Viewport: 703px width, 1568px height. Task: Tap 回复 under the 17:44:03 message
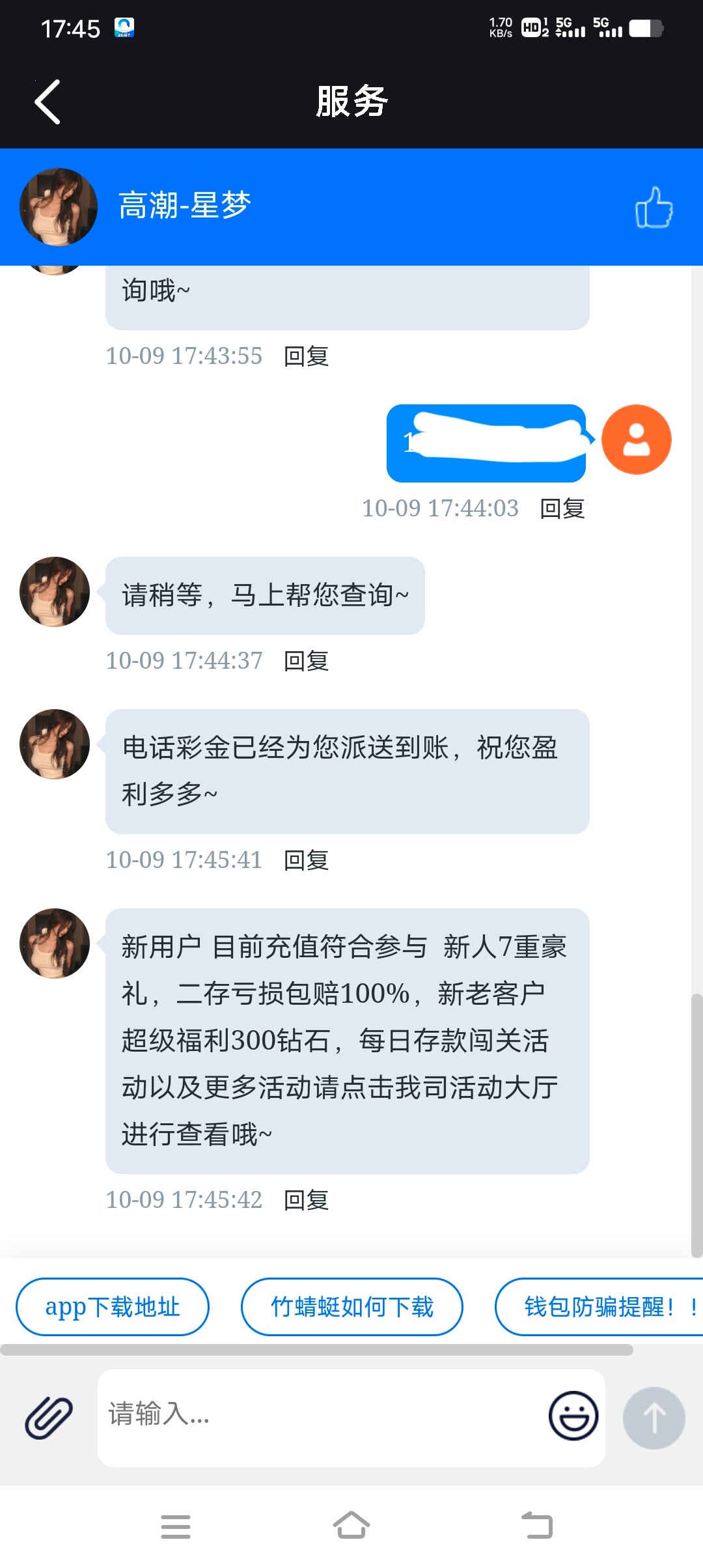pyautogui.click(x=562, y=509)
